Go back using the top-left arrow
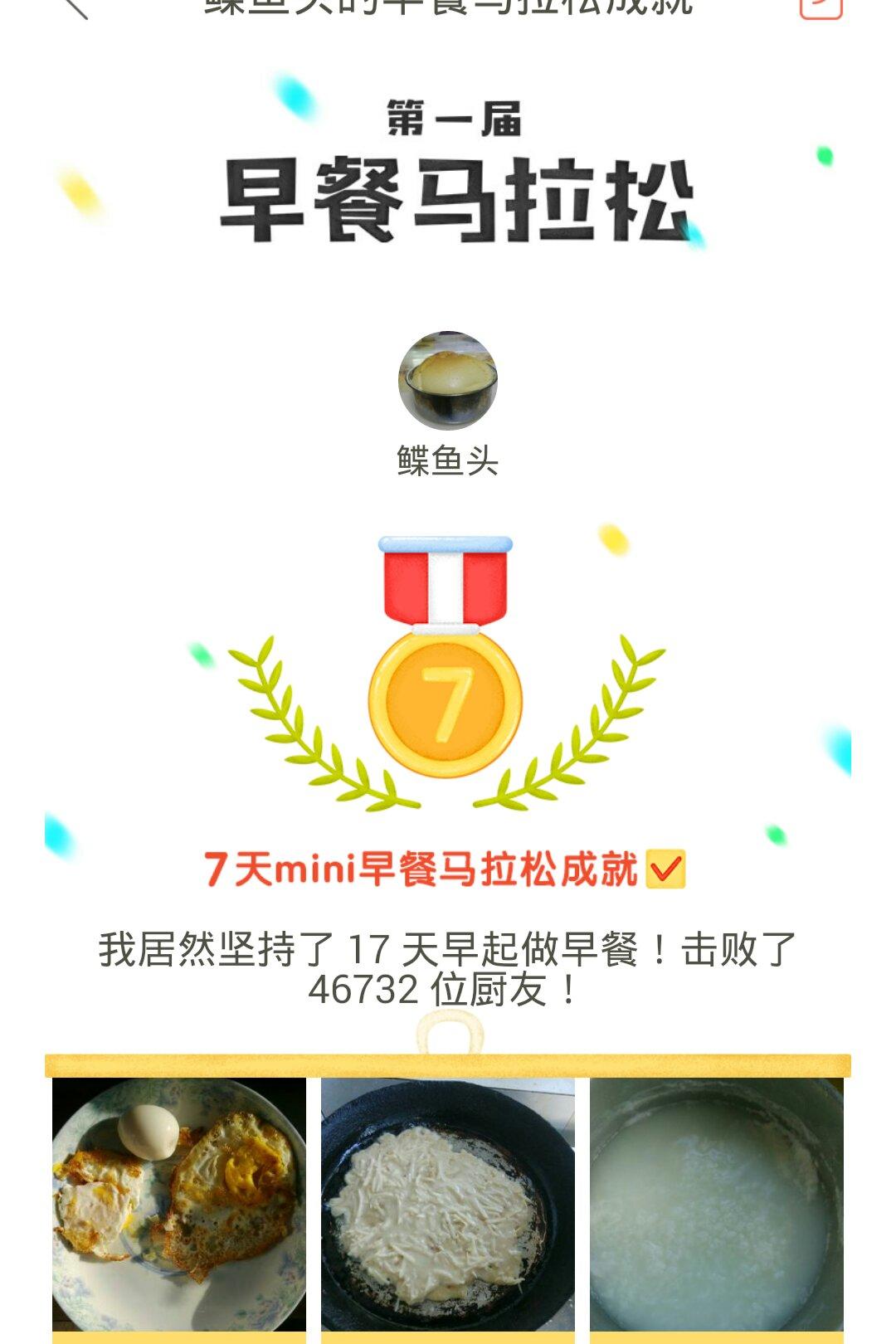Image resolution: width=896 pixels, height=1344 pixels. tap(75, 7)
